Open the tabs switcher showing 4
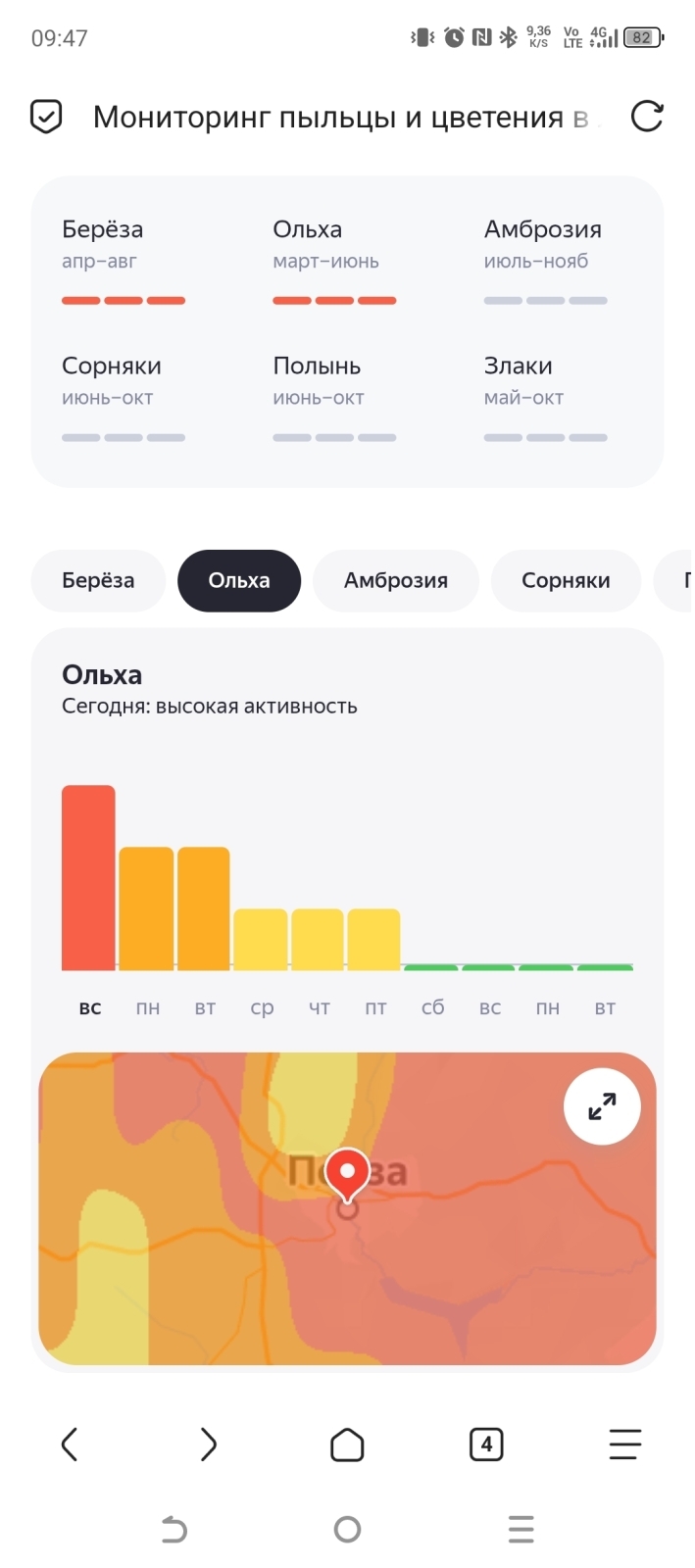The image size is (695, 1568). [x=486, y=1444]
